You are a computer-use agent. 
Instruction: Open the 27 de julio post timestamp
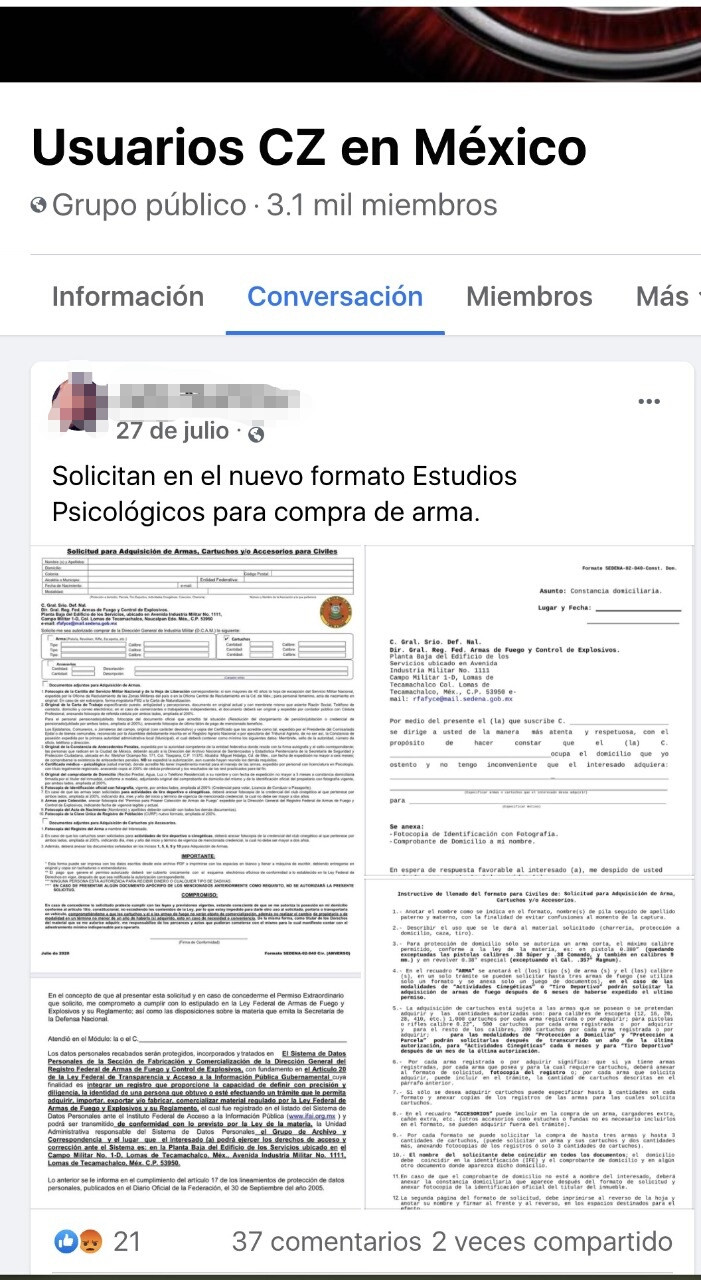[172, 431]
